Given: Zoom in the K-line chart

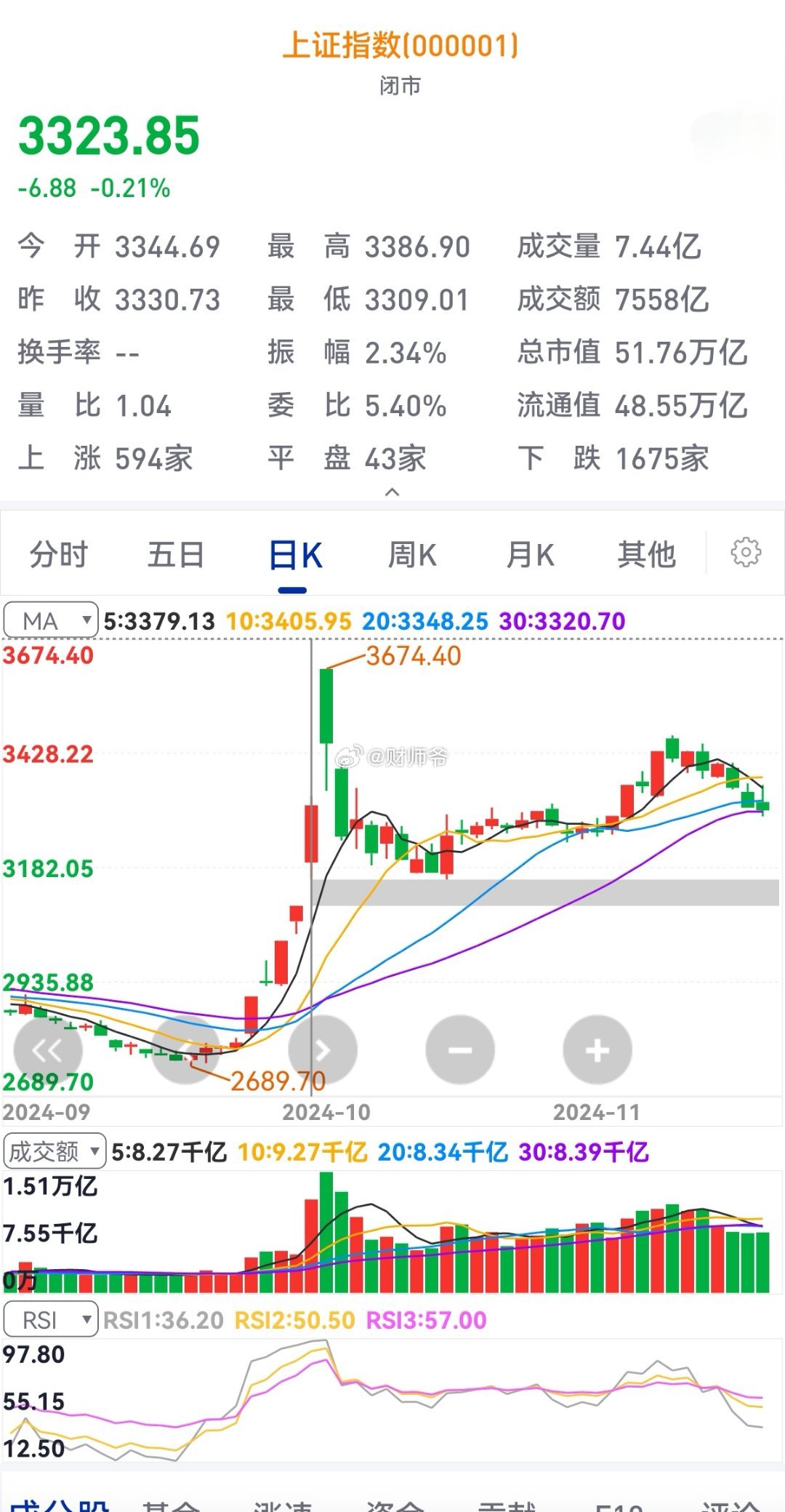Looking at the screenshot, I should pyautogui.click(x=597, y=1050).
